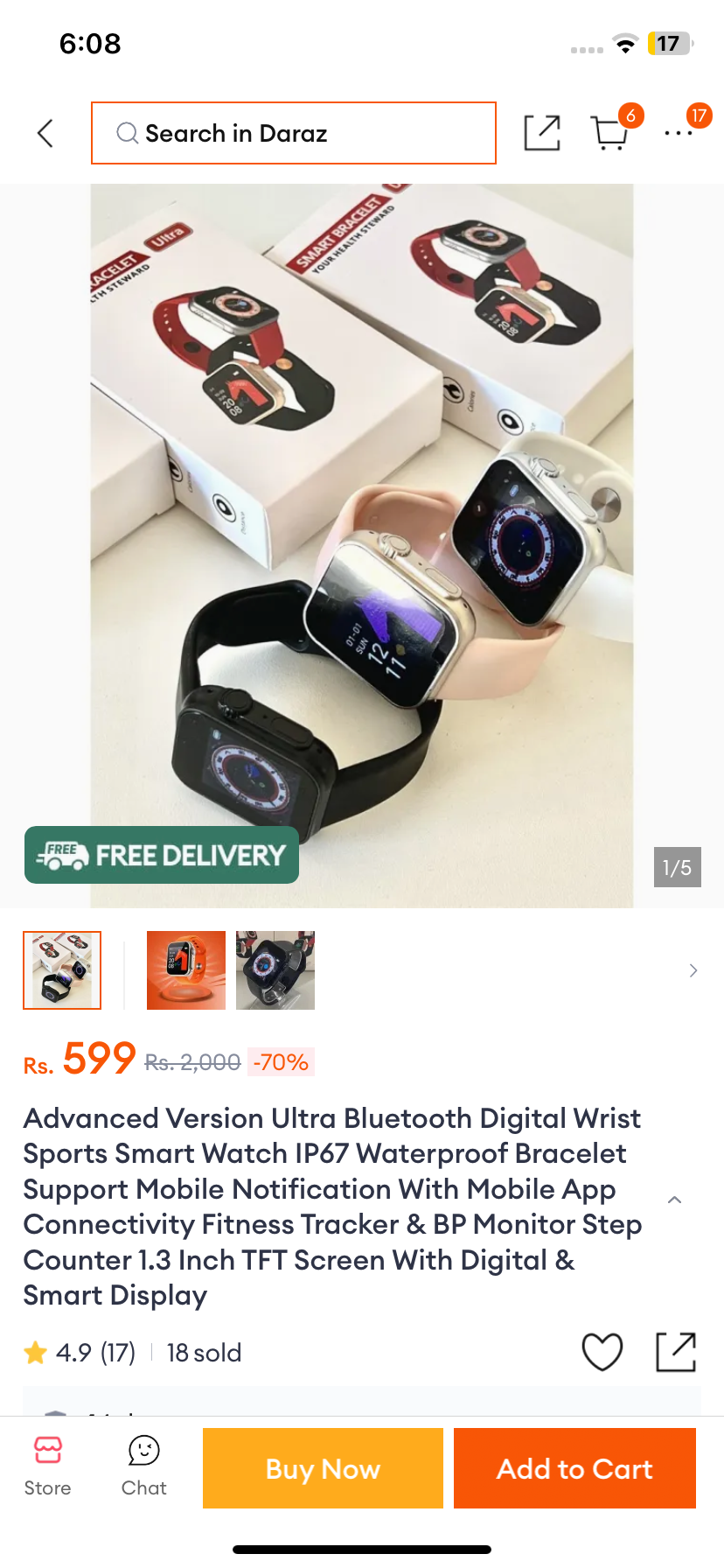Viewport: 724px width, 1568px height.
Task: Add product to wishlist with heart
Action: point(602,1352)
